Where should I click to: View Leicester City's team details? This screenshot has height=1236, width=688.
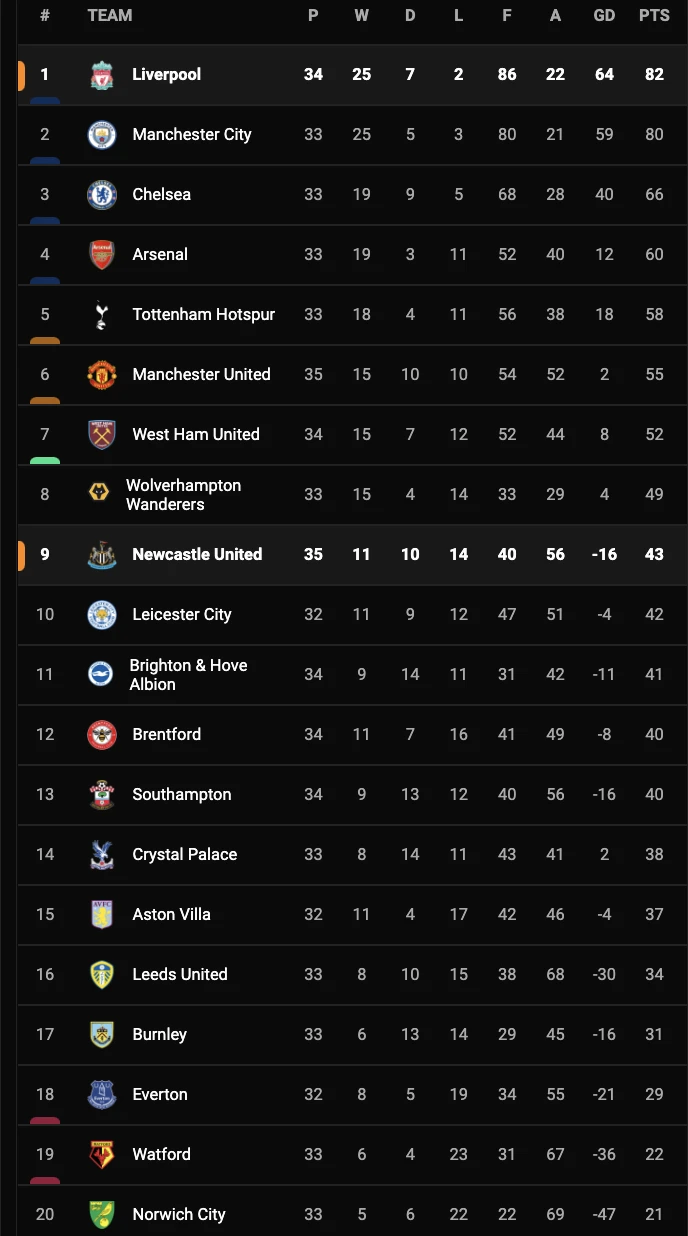tap(181, 614)
